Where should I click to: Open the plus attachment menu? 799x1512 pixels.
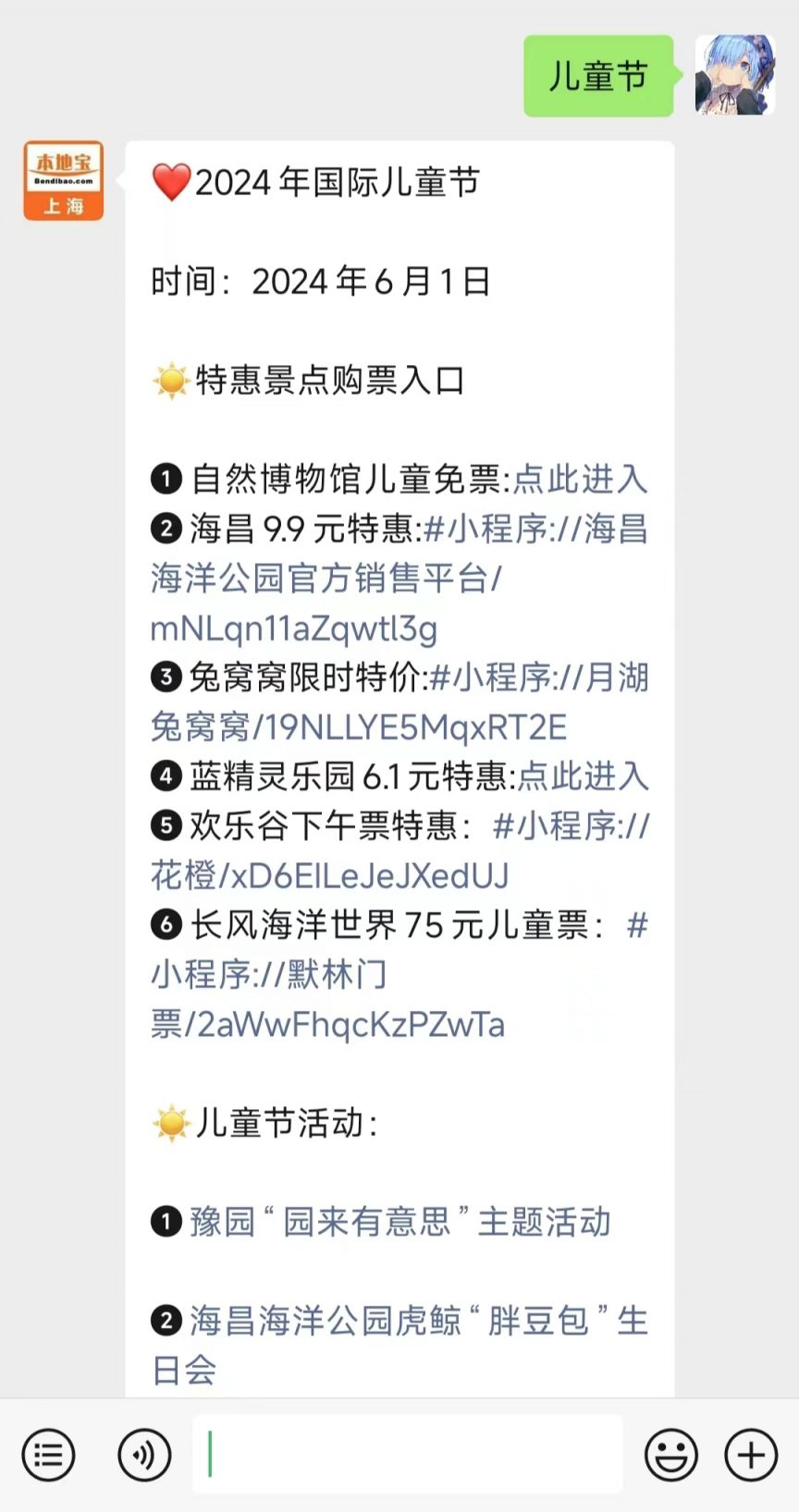[x=750, y=1456]
